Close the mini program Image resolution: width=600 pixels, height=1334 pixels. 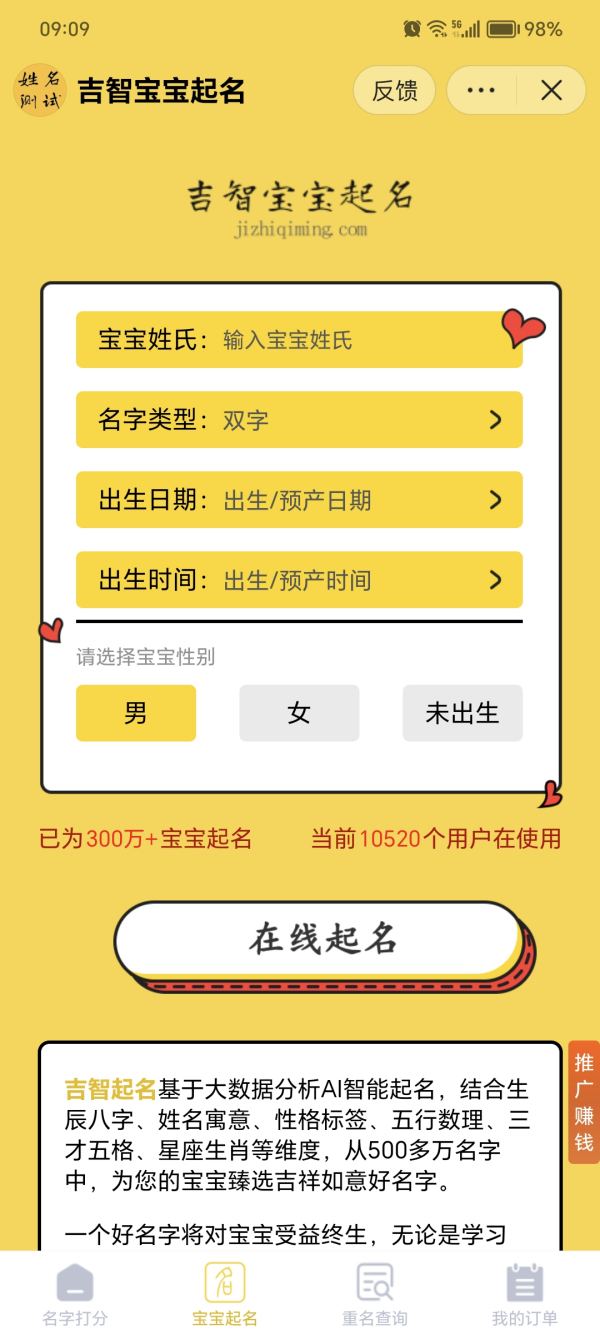pos(551,91)
